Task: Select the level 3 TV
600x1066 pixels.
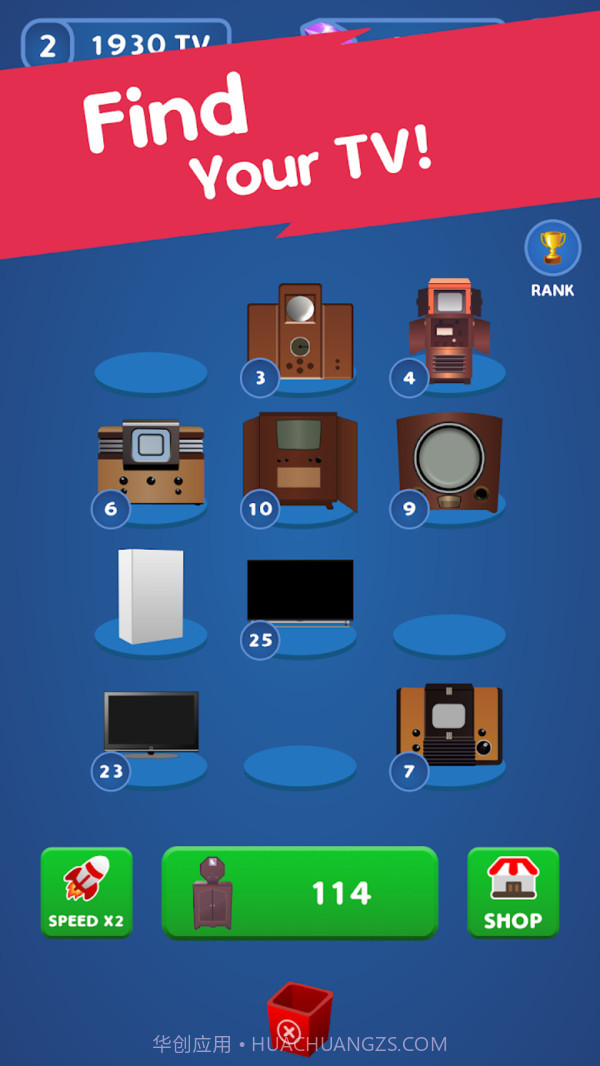Action: click(x=300, y=333)
